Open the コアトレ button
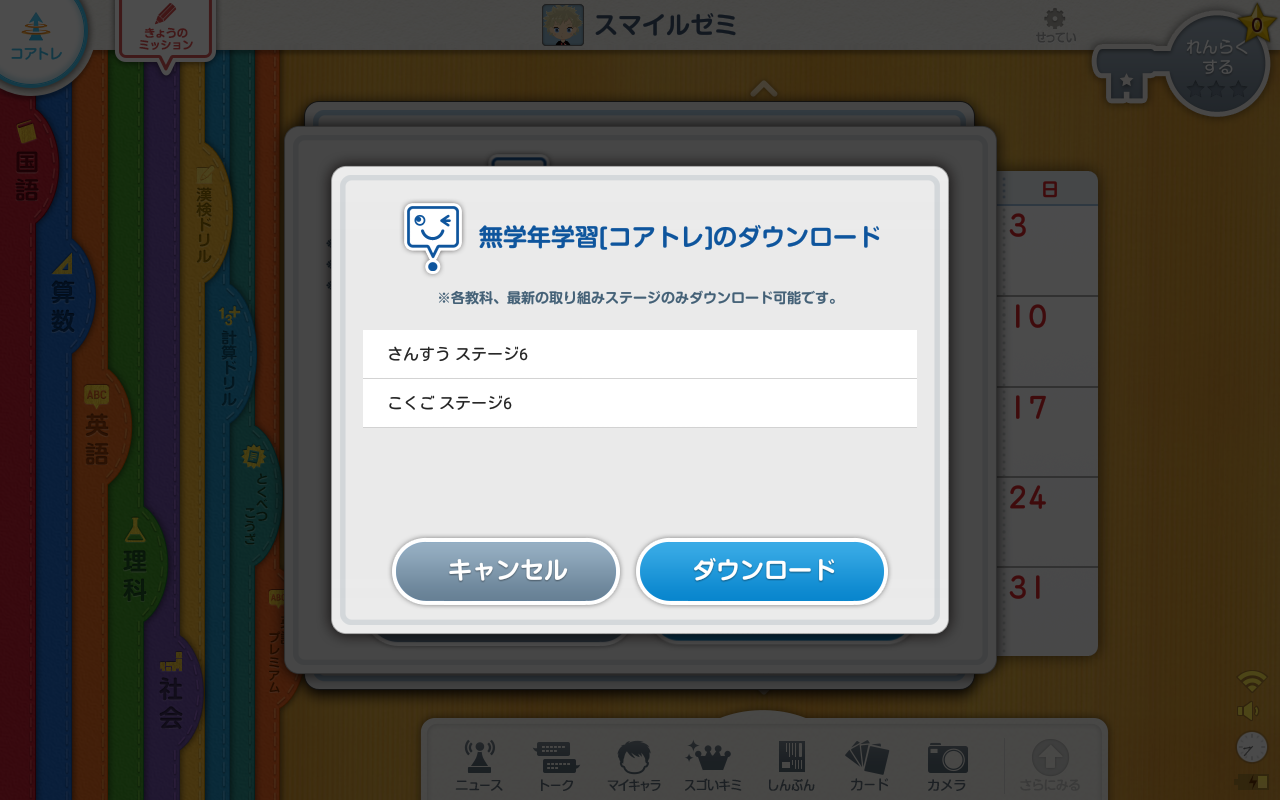Viewport: 1280px width, 800px height. click(37, 38)
